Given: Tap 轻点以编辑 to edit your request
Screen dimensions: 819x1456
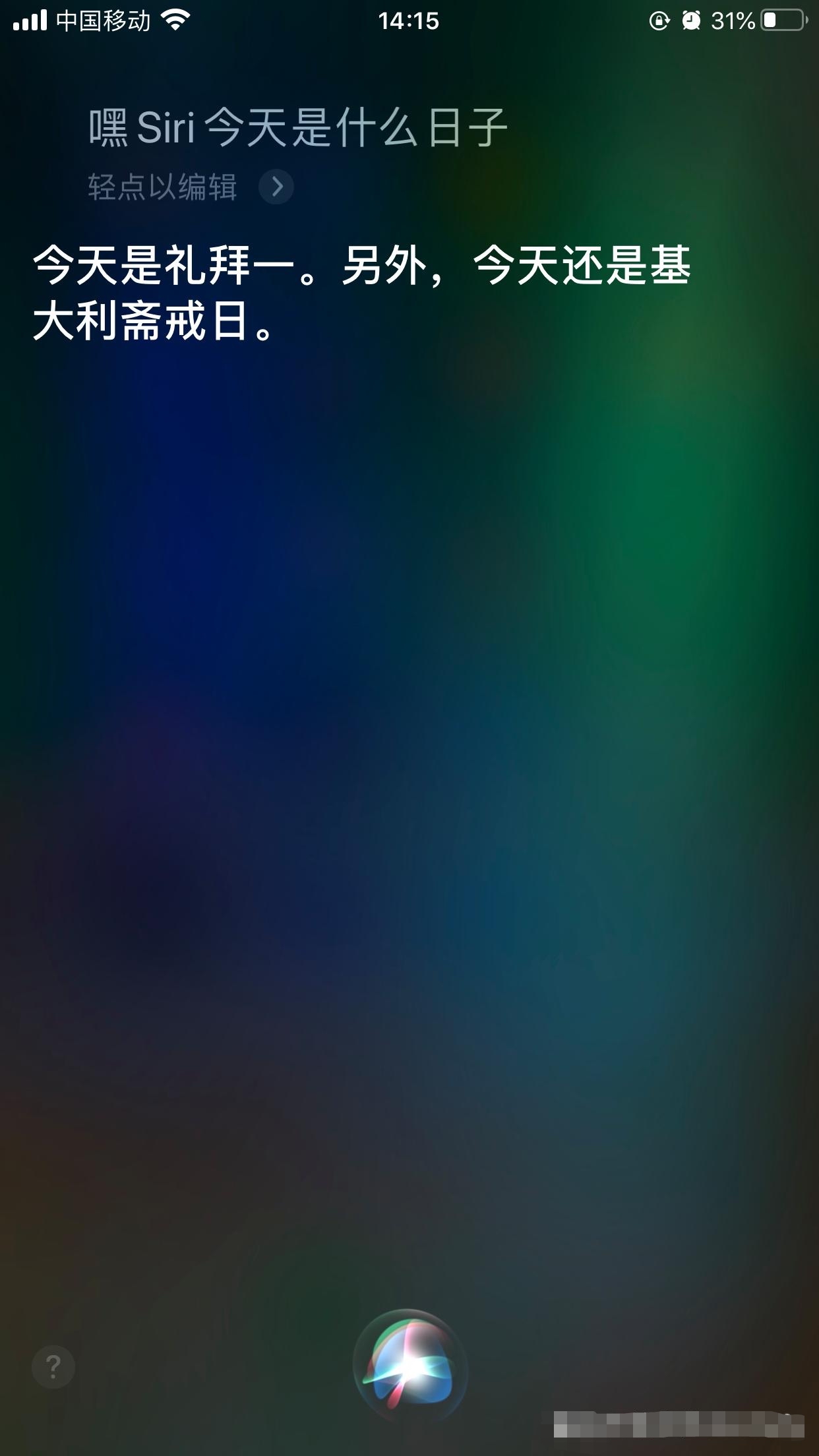Looking at the screenshot, I should (x=162, y=186).
